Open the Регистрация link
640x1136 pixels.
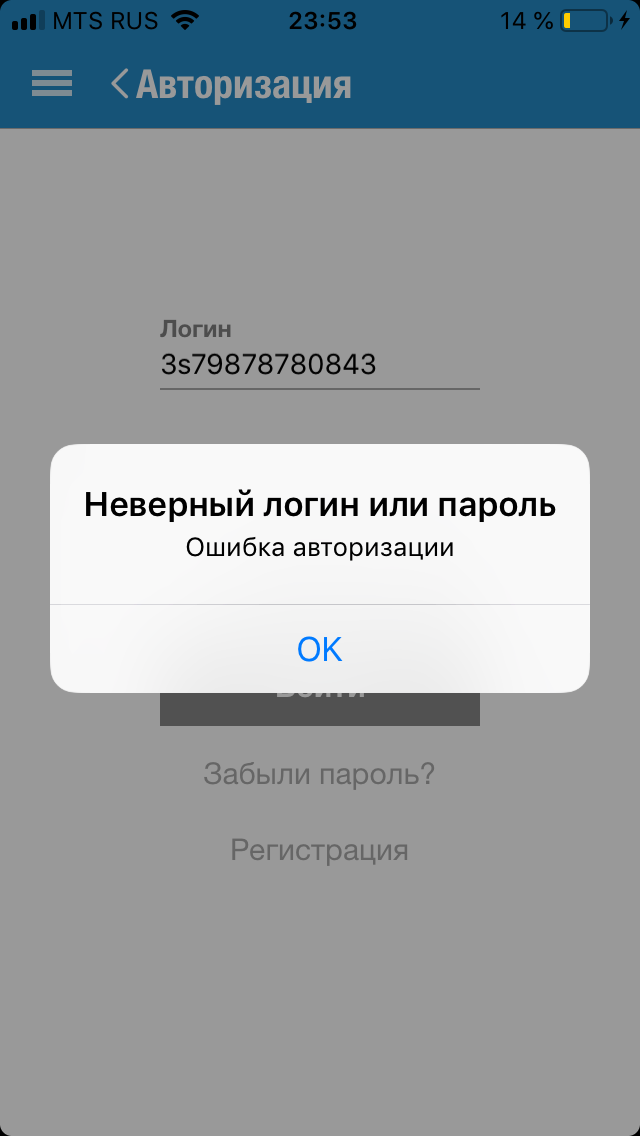pos(319,850)
